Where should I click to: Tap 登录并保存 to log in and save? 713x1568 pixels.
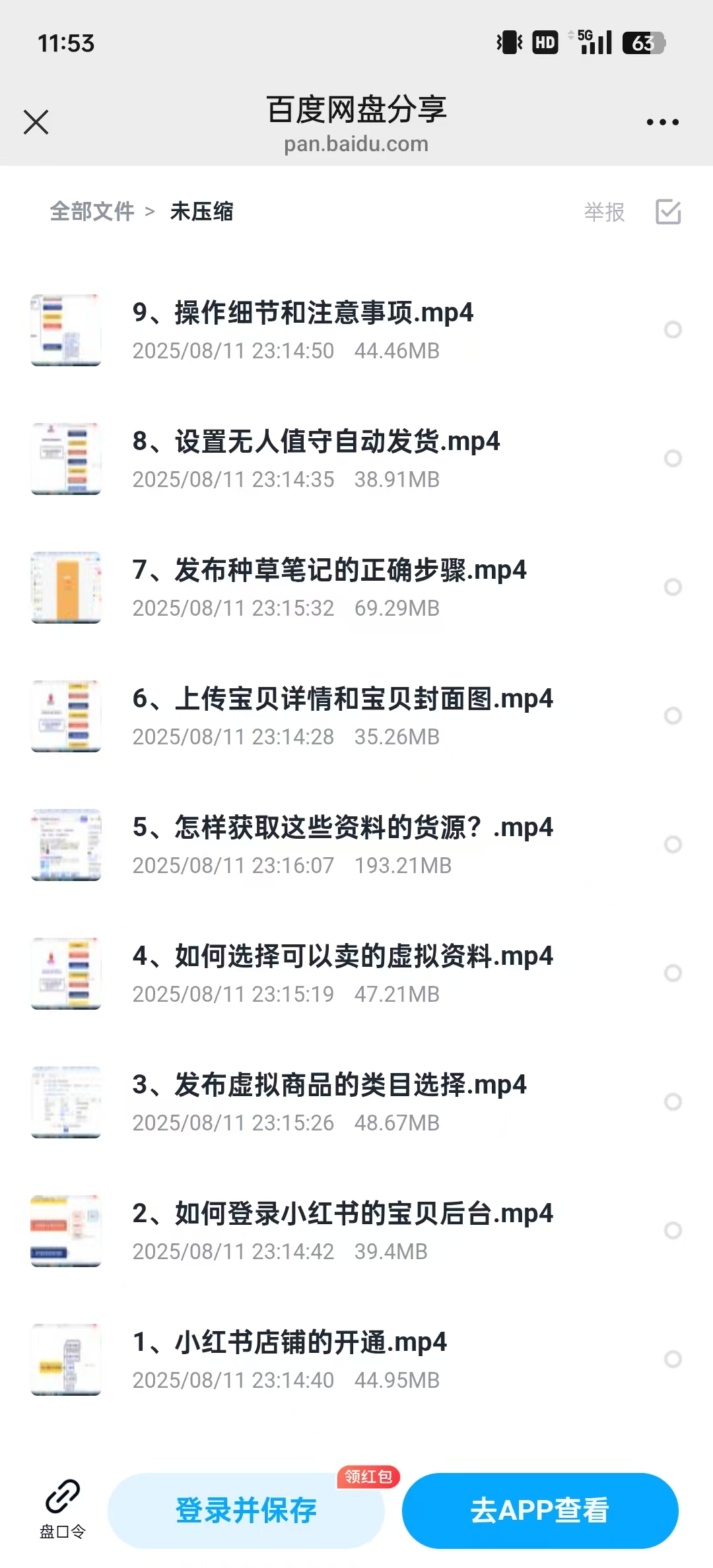(x=246, y=1510)
